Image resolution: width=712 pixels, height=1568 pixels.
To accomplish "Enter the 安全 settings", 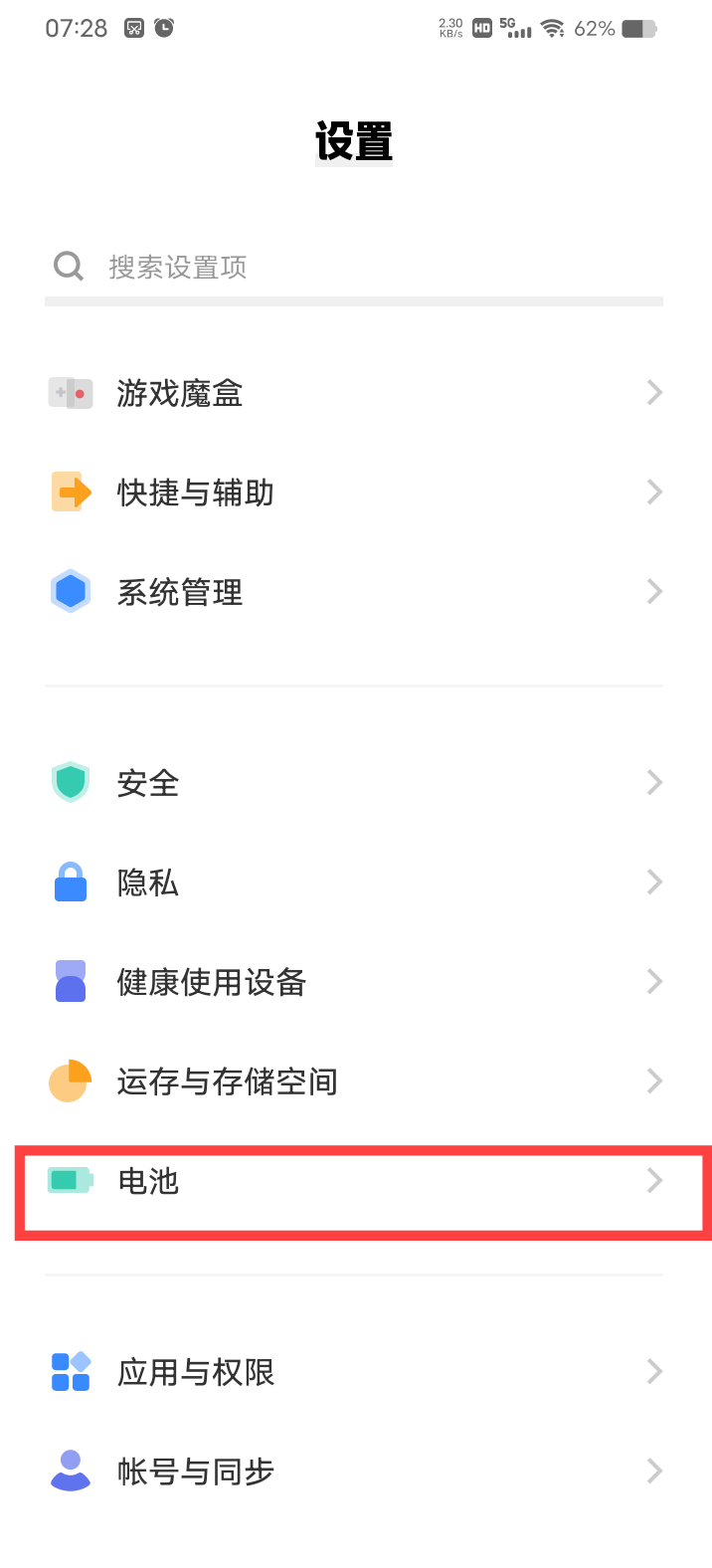I will coord(353,783).
